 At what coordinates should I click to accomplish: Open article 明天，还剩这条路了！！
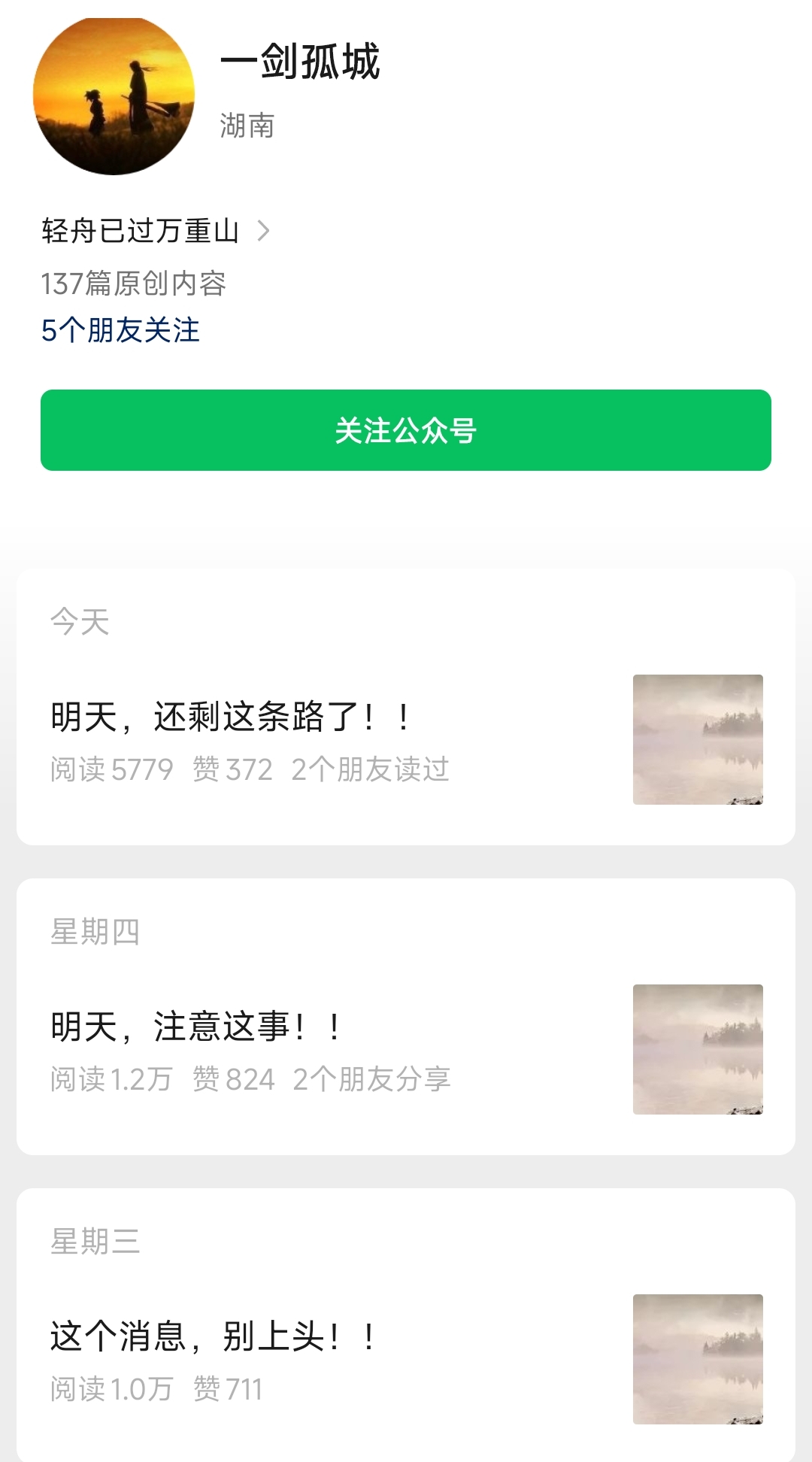pos(233,717)
